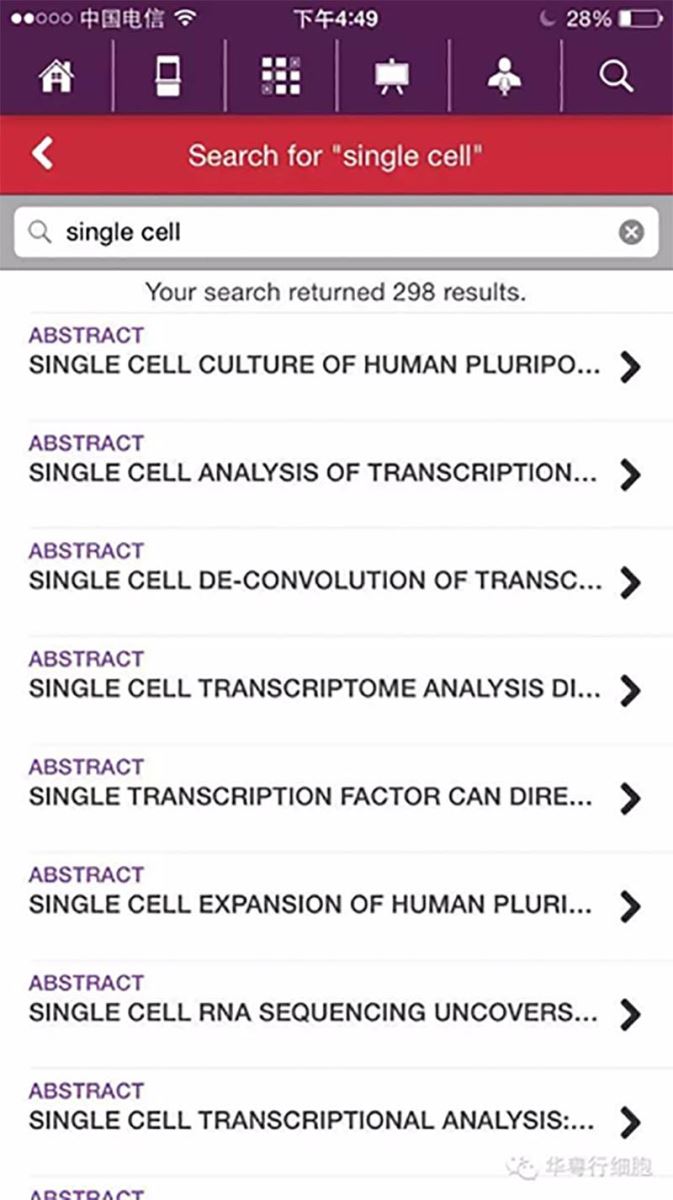Open abstract Single Cell De-Convolution of Transc
This screenshot has width=673, height=1200.
(x=336, y=582)
